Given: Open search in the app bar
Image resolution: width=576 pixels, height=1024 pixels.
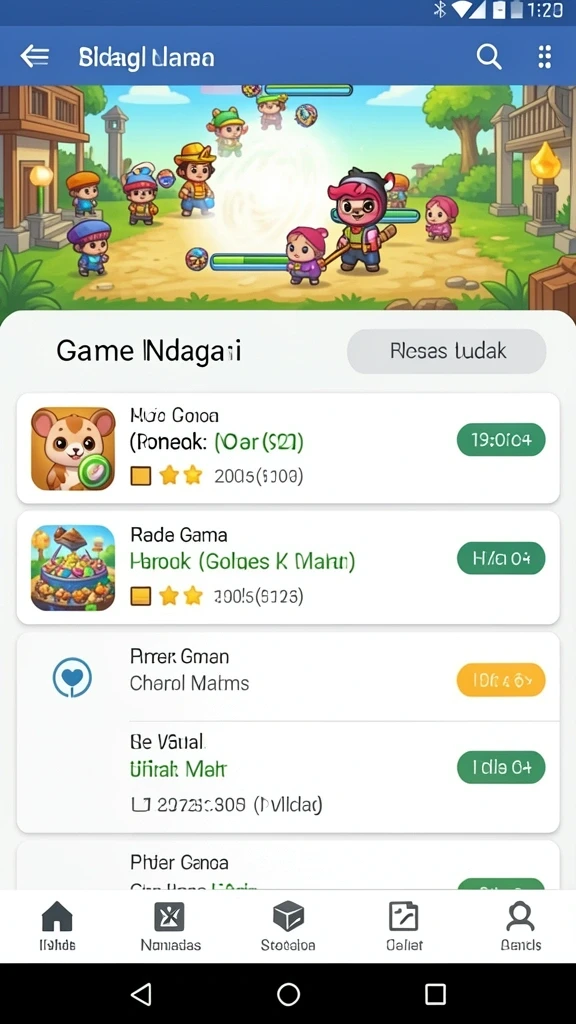Looking at the screenshot, I should tap(488, 57).
